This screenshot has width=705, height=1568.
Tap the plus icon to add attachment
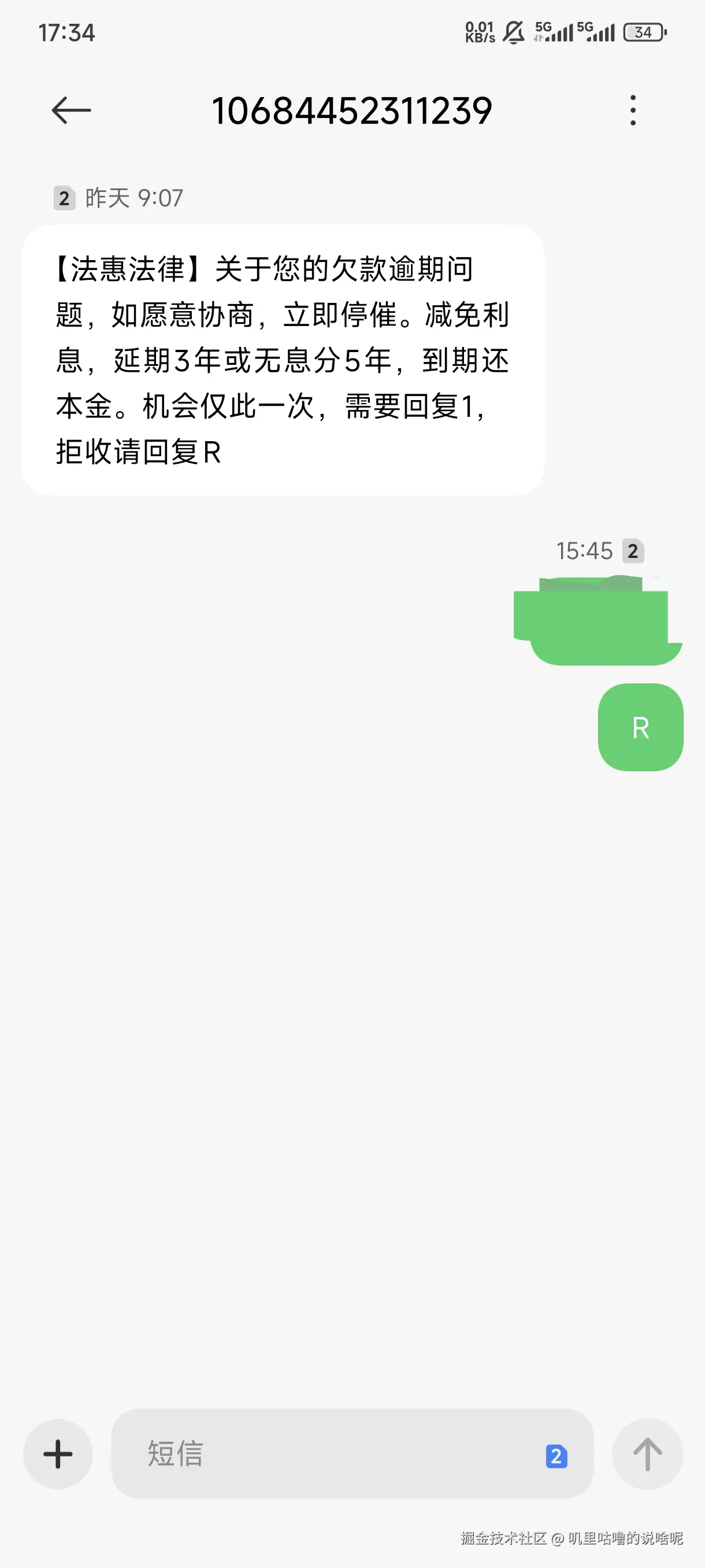(57, 1455)
